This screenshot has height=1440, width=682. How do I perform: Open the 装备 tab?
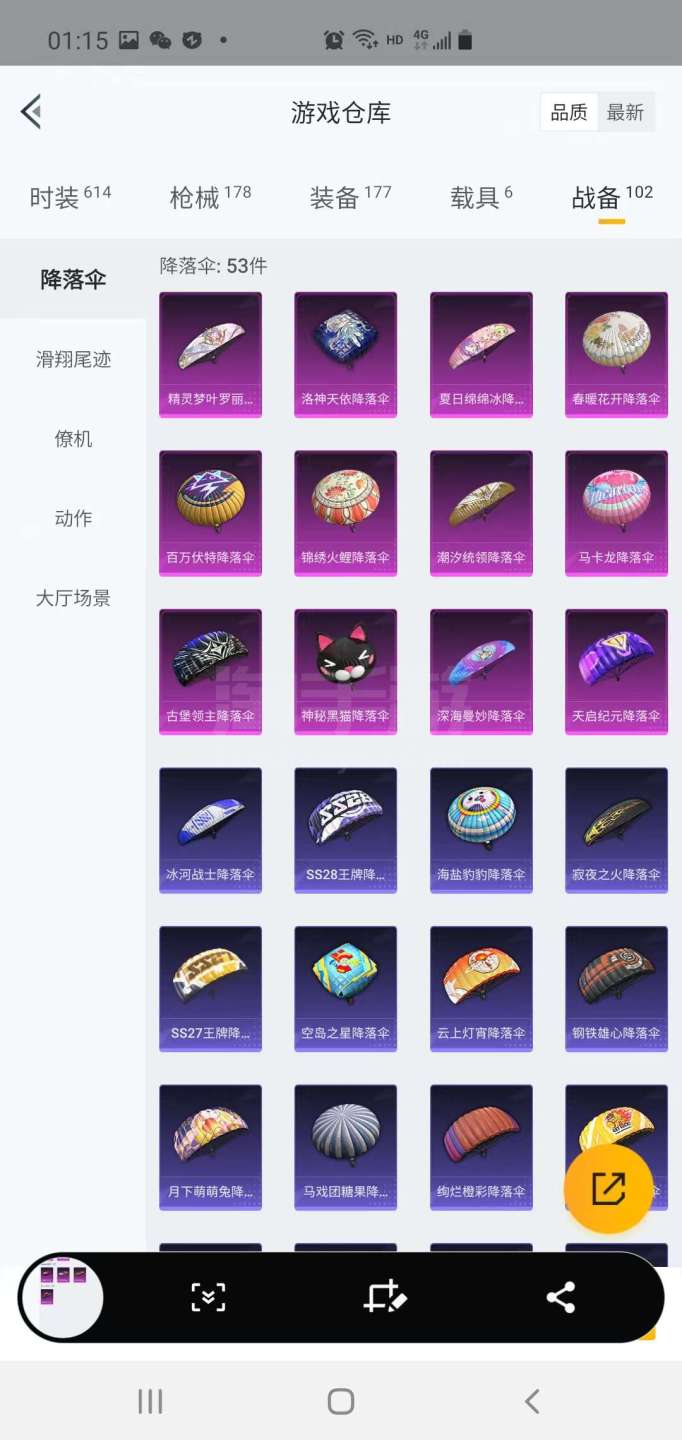pos(349,197)
